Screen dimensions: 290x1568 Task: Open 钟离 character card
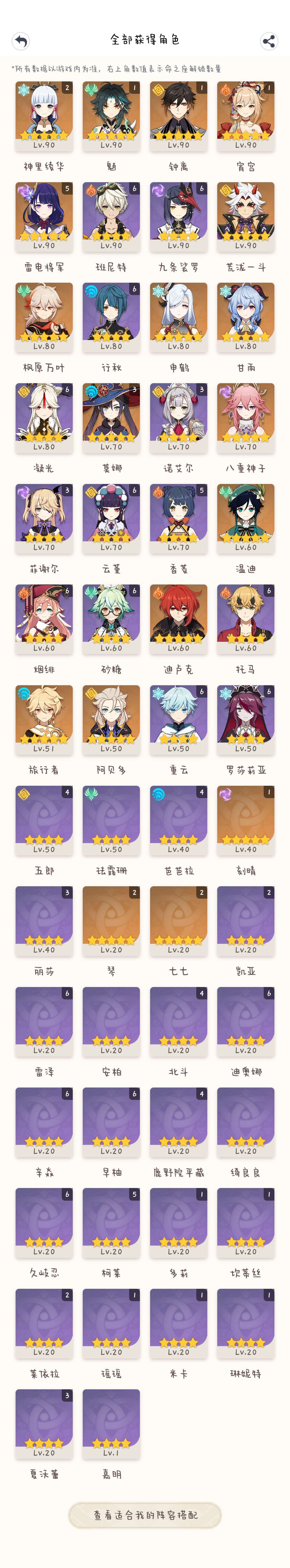pyautogui.click(x=178, y=116)
